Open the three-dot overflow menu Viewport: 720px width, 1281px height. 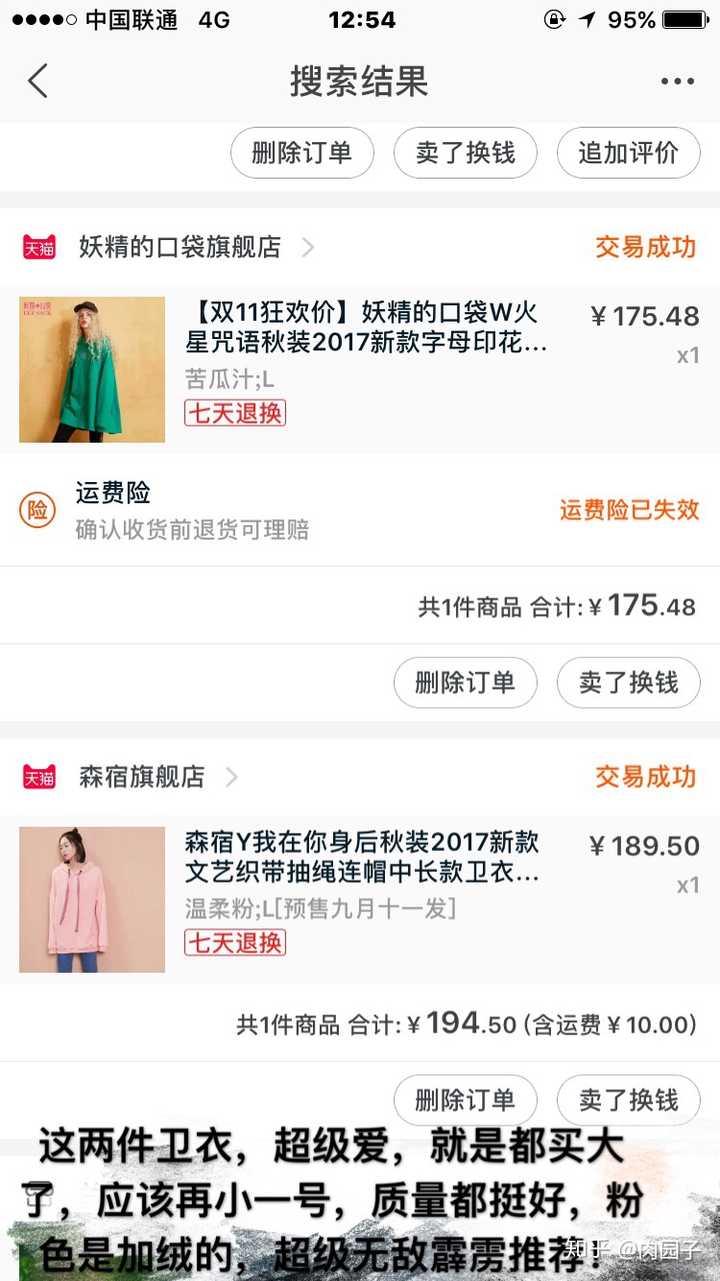[x=677, y=81]
